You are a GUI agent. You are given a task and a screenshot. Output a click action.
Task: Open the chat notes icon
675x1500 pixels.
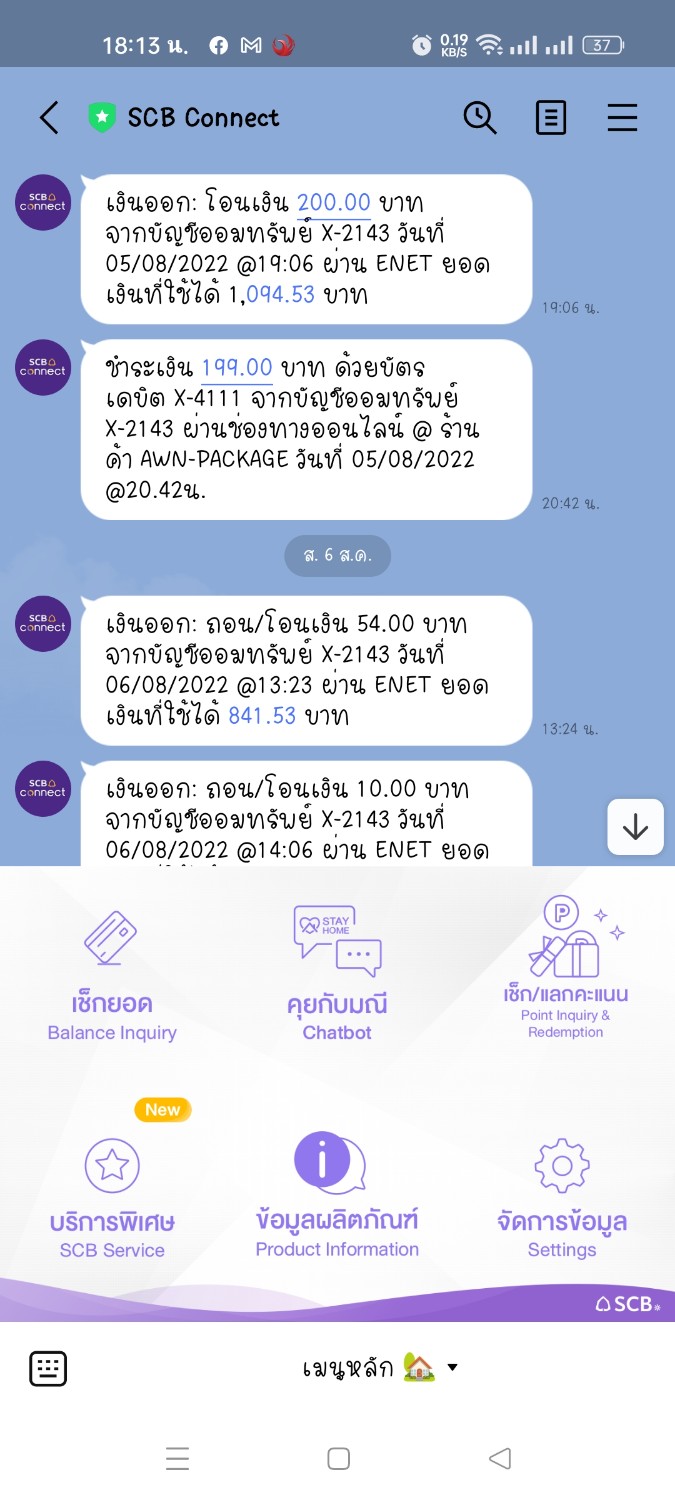(x=550, y=118)
